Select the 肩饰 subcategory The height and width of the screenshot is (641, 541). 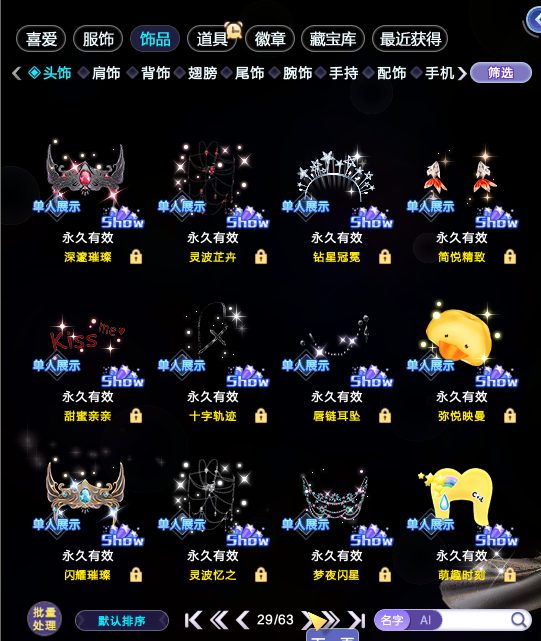(106, 73)
